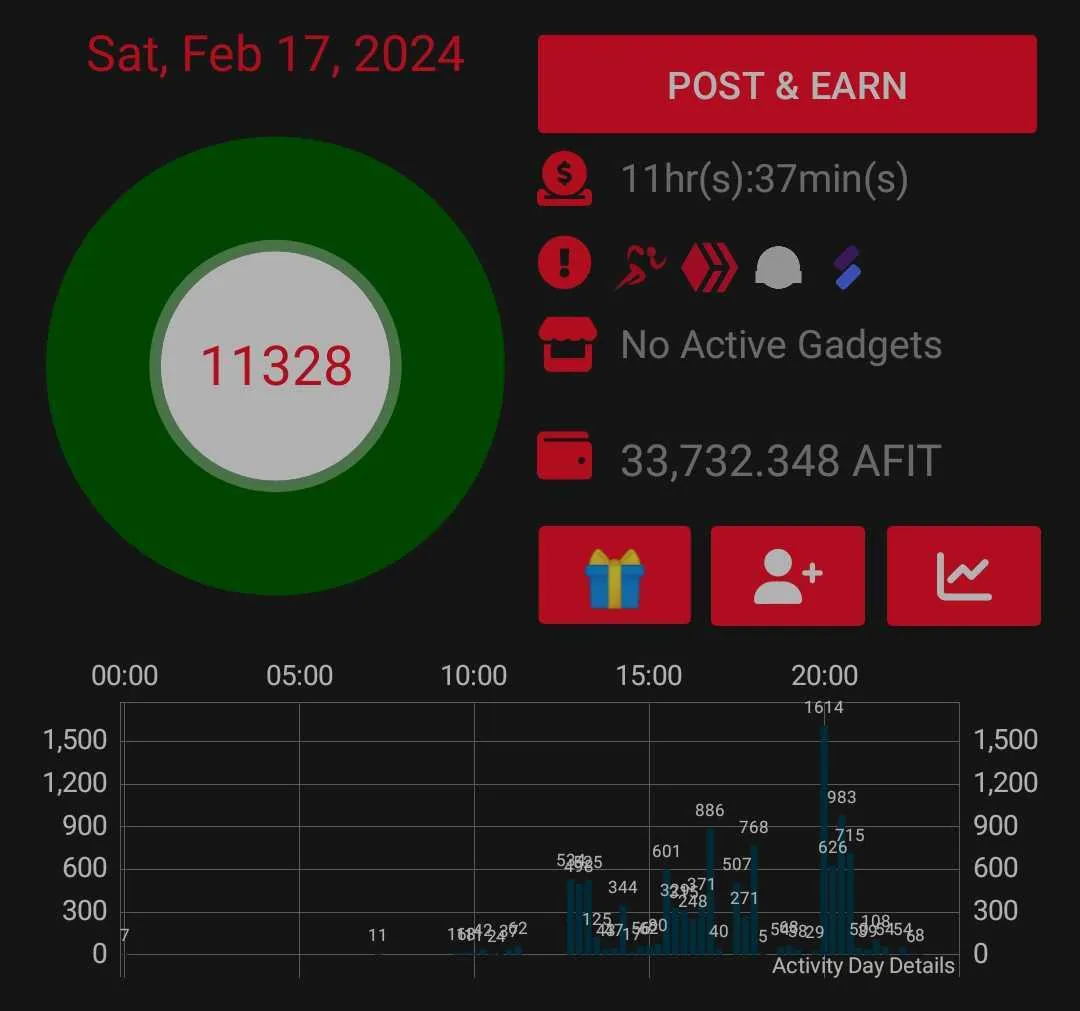Tap the exclamation alert icon
The width and height of the screenshot is (1080, 1011).
[564, 264]
